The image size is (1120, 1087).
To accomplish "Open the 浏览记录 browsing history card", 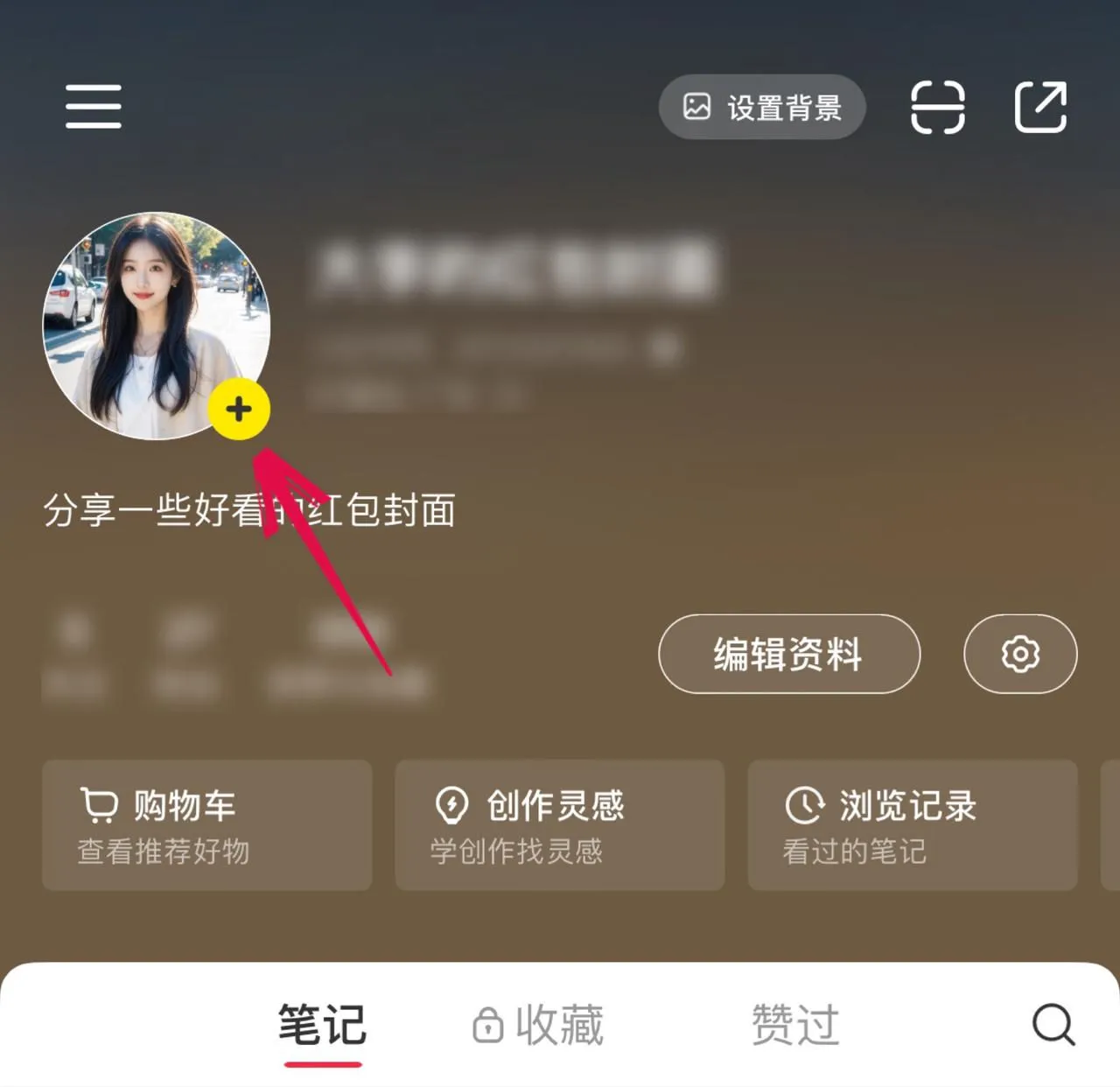I will pyautogui.click(x=912, y=825).
